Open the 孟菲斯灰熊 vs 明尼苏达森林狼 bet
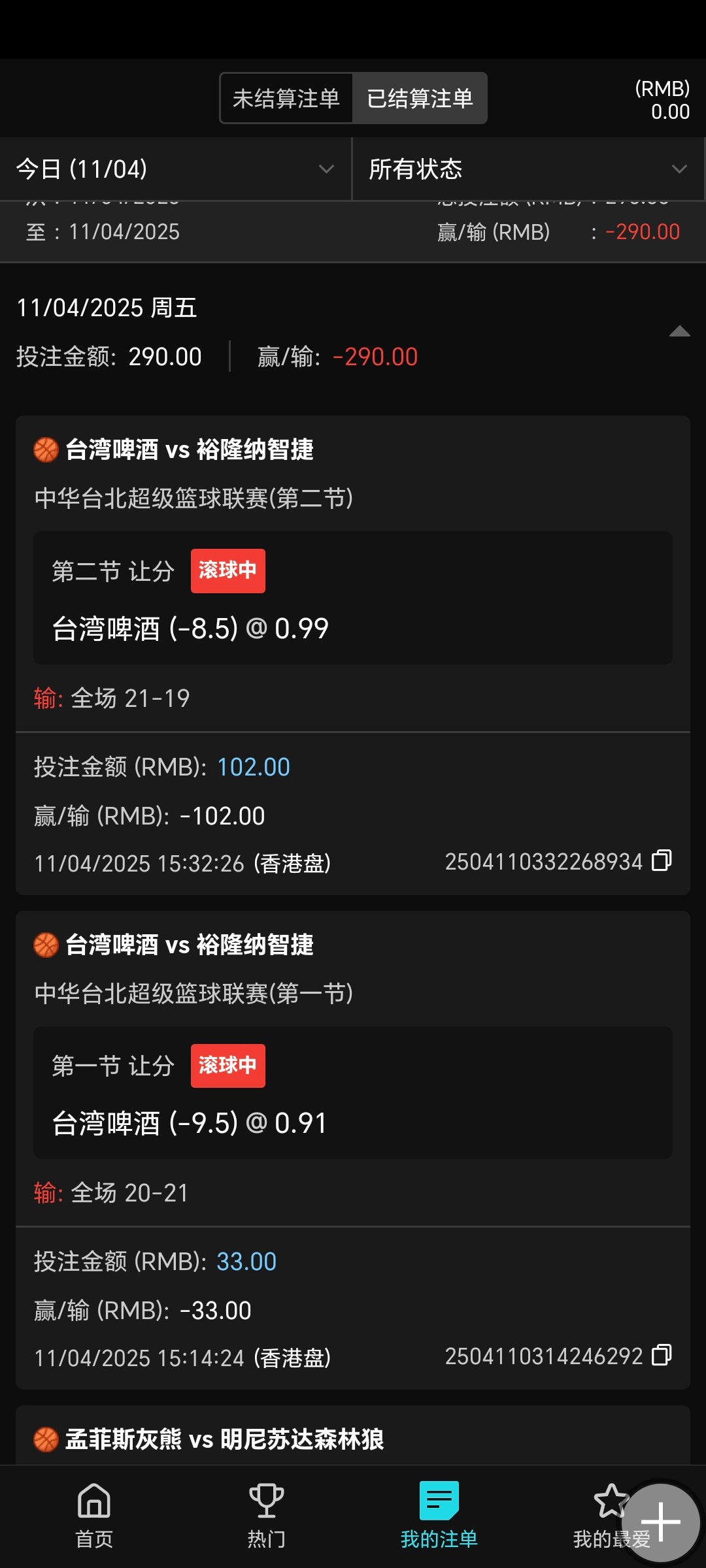Viewport: 706px width, 1568px height. 224,1439
